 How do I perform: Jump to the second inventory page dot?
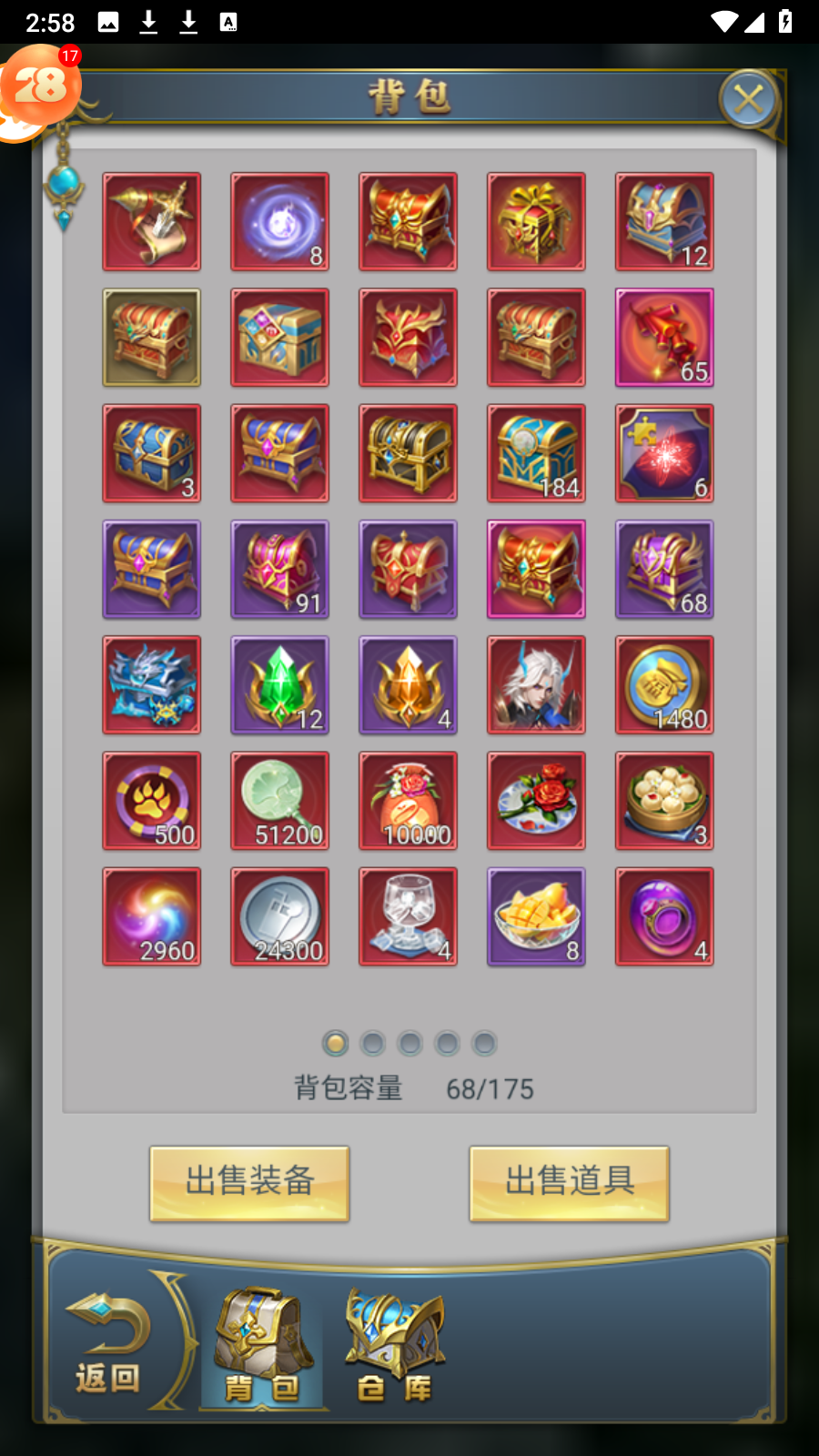tap(372, 1044)
